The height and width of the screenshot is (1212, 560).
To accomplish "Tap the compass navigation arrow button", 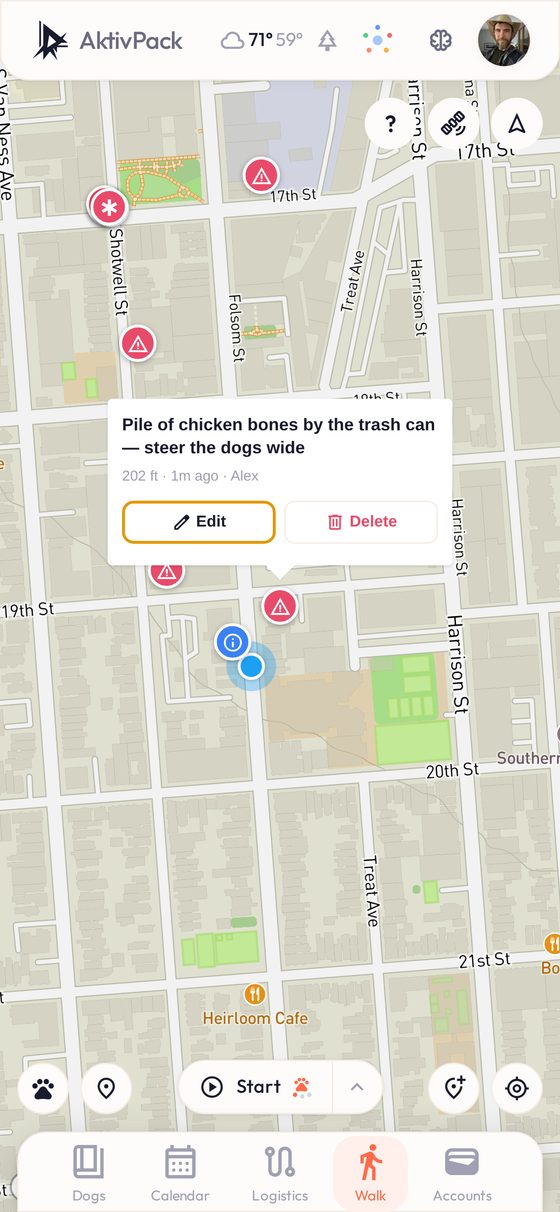I will [x=517, y=124].
